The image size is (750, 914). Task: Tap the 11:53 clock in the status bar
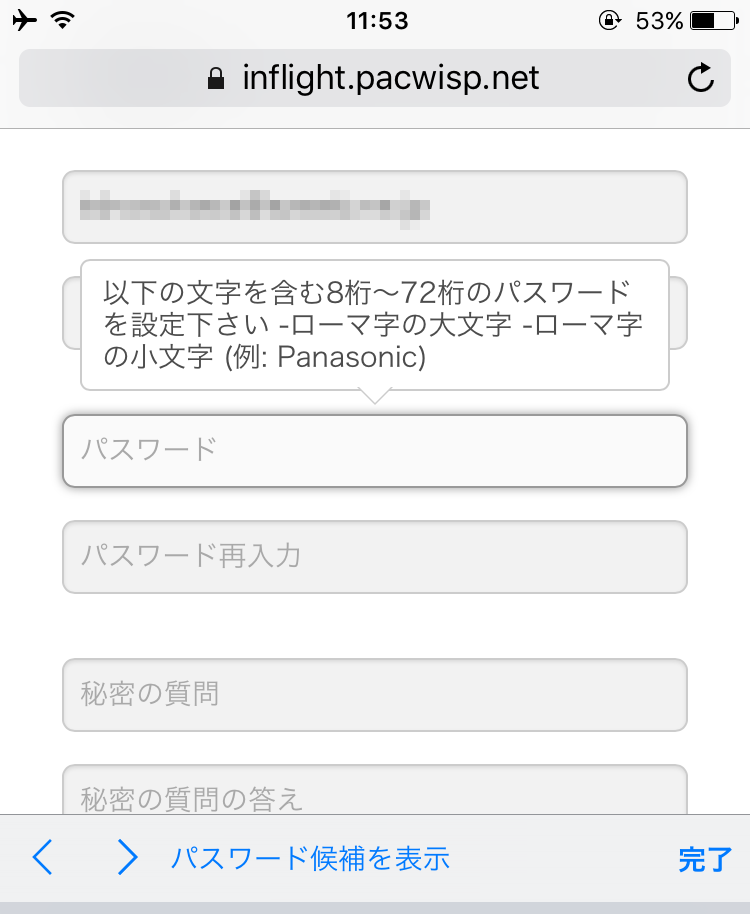375,20
